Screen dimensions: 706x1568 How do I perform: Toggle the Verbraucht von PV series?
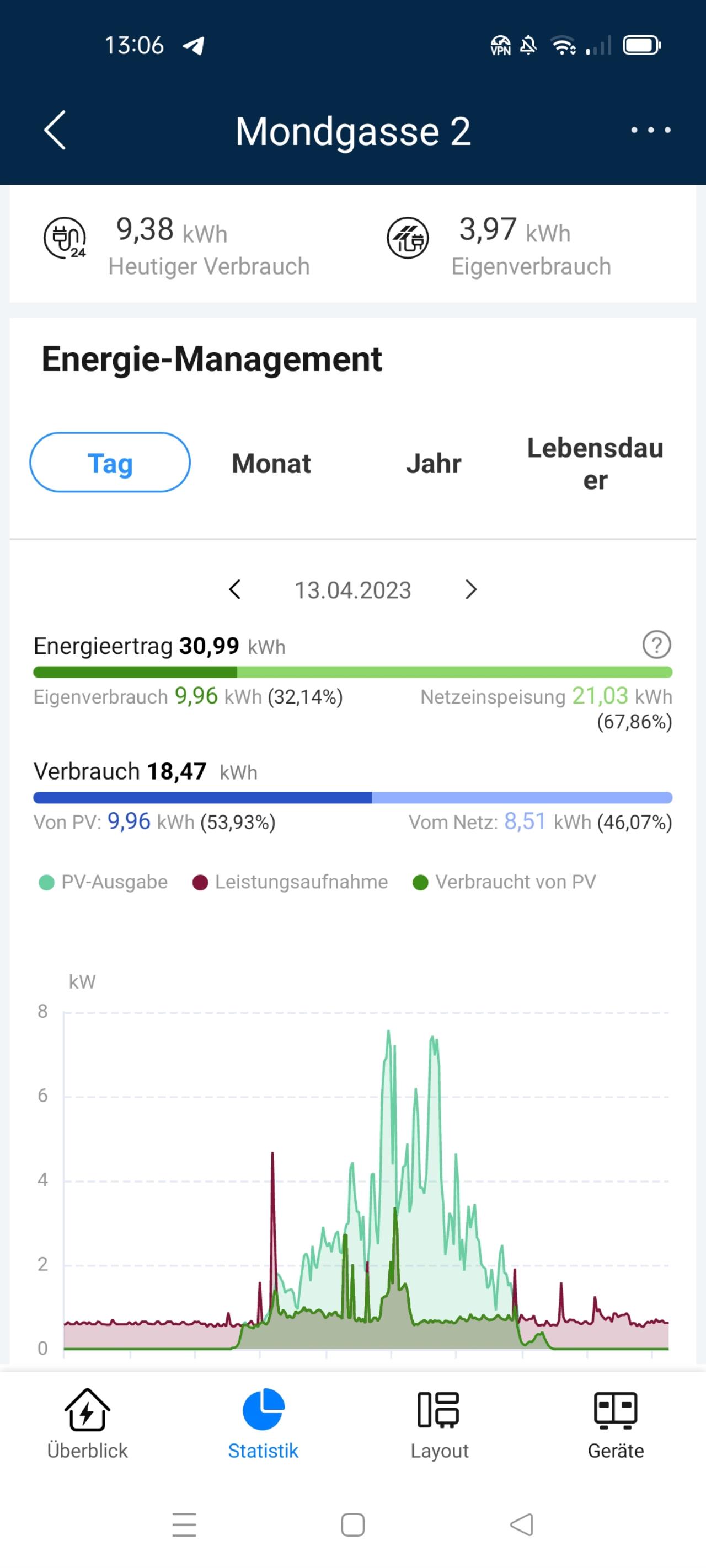pos(504,882)
